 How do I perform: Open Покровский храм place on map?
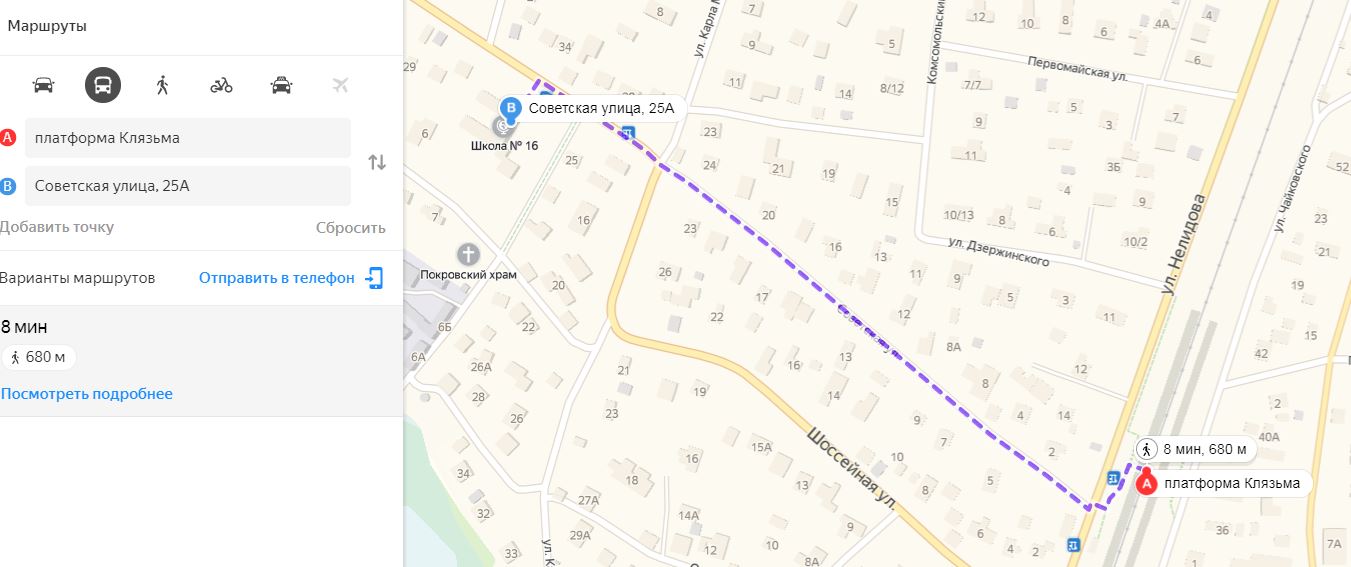(468, 254)
